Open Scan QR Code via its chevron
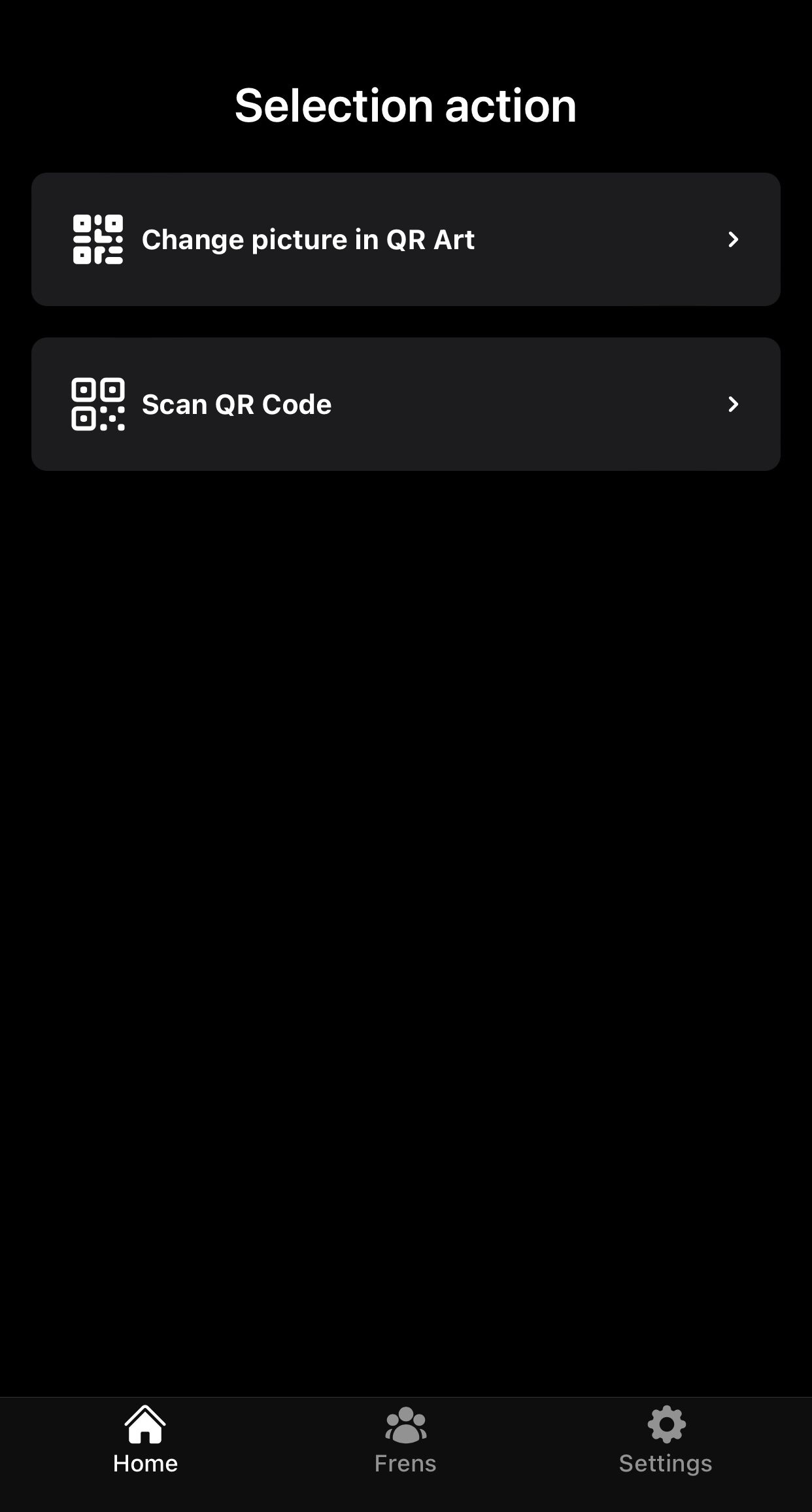The image size is (812, 1512). (x=734, y=404)
